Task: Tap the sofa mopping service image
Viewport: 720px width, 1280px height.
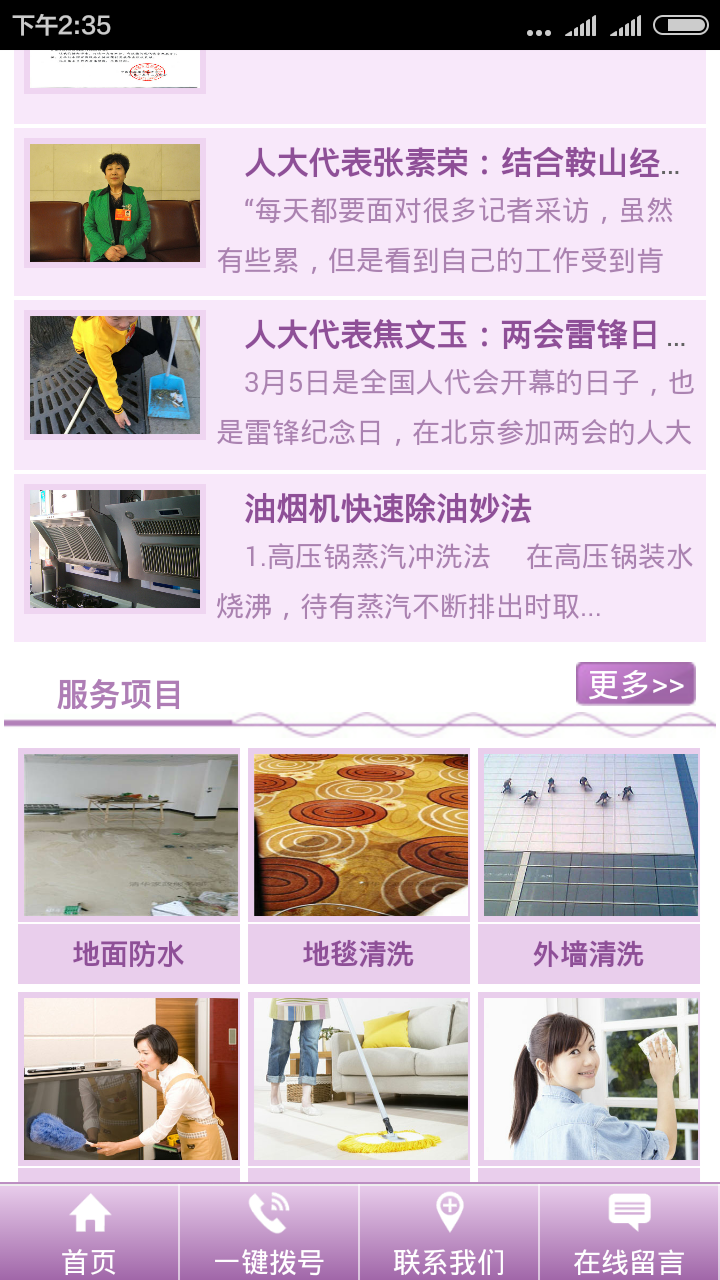Action: 358,1078
